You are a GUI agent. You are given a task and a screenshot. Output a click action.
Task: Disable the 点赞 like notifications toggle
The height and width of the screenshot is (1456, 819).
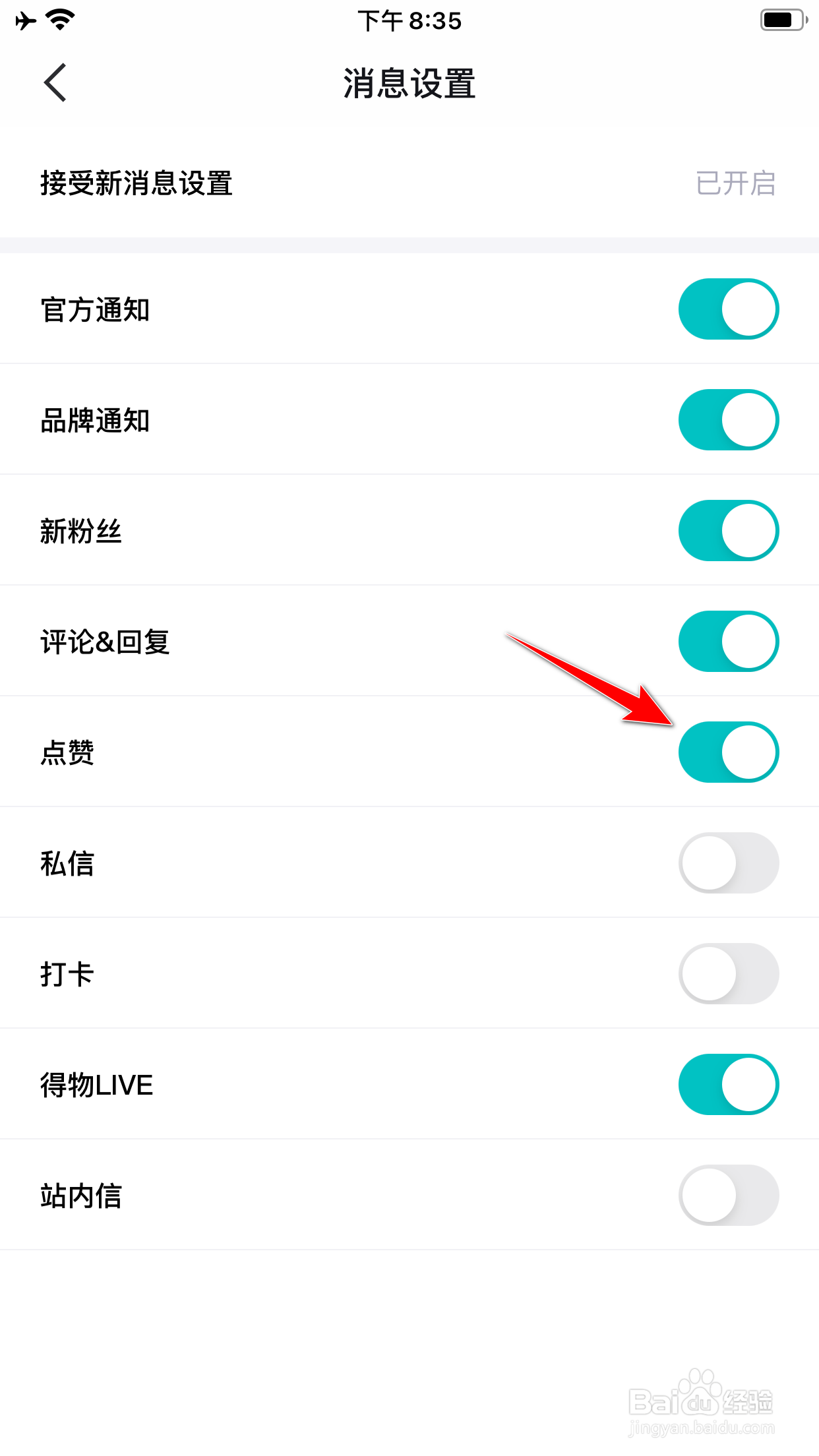[x=727, y=752]
